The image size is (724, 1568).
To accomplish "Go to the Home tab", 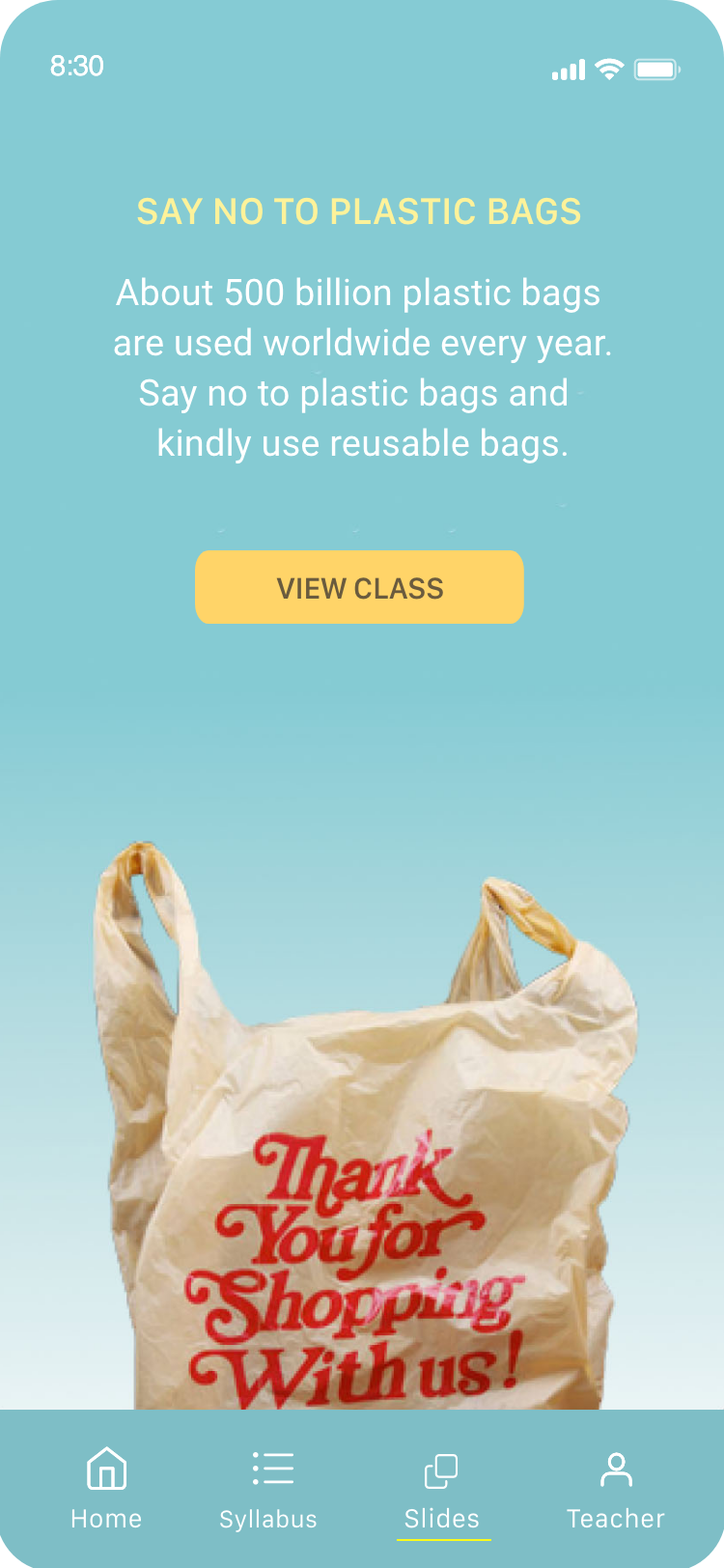I will [x=106, y=1489].
